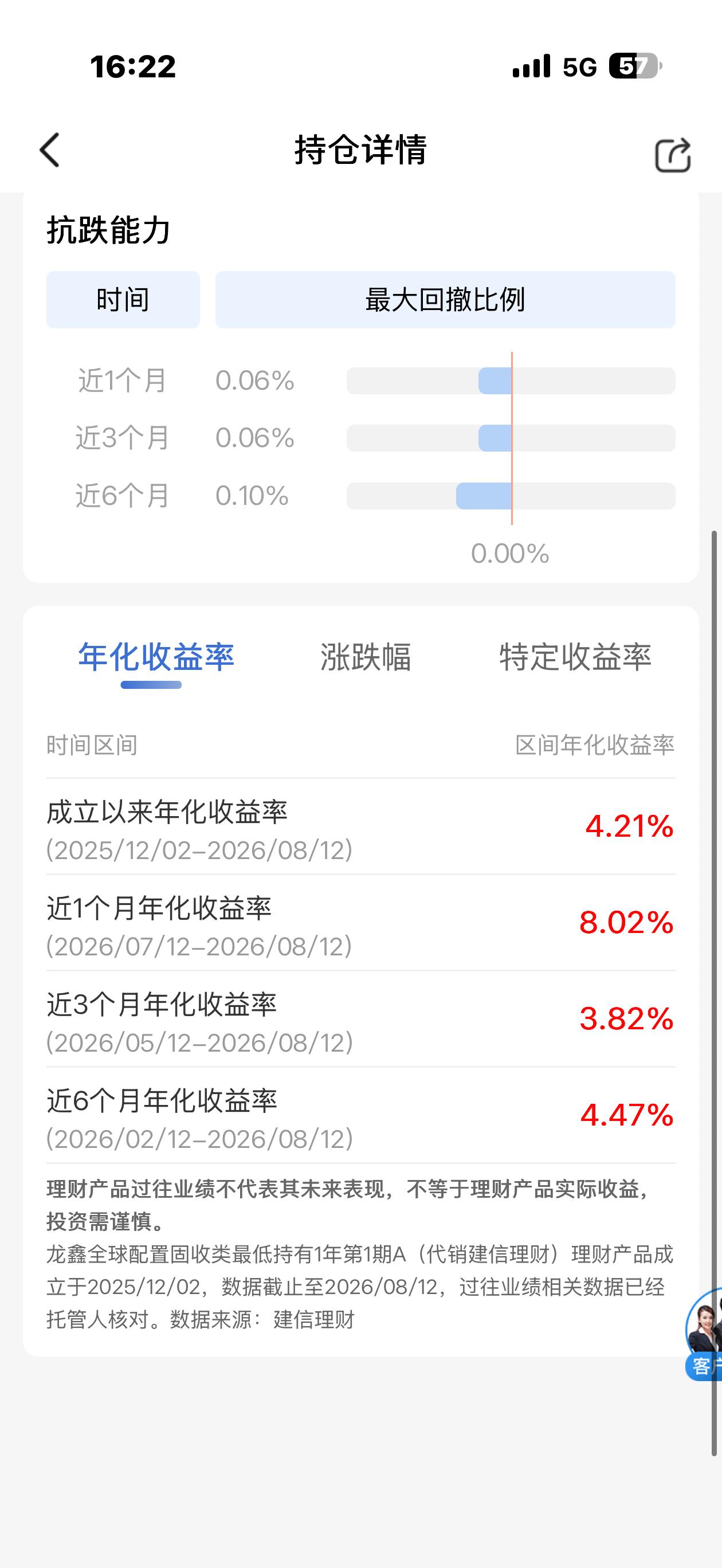Screen dimensions: 722x1568
Task: Go back from 持仓详情 page
Action: point(50,150)
